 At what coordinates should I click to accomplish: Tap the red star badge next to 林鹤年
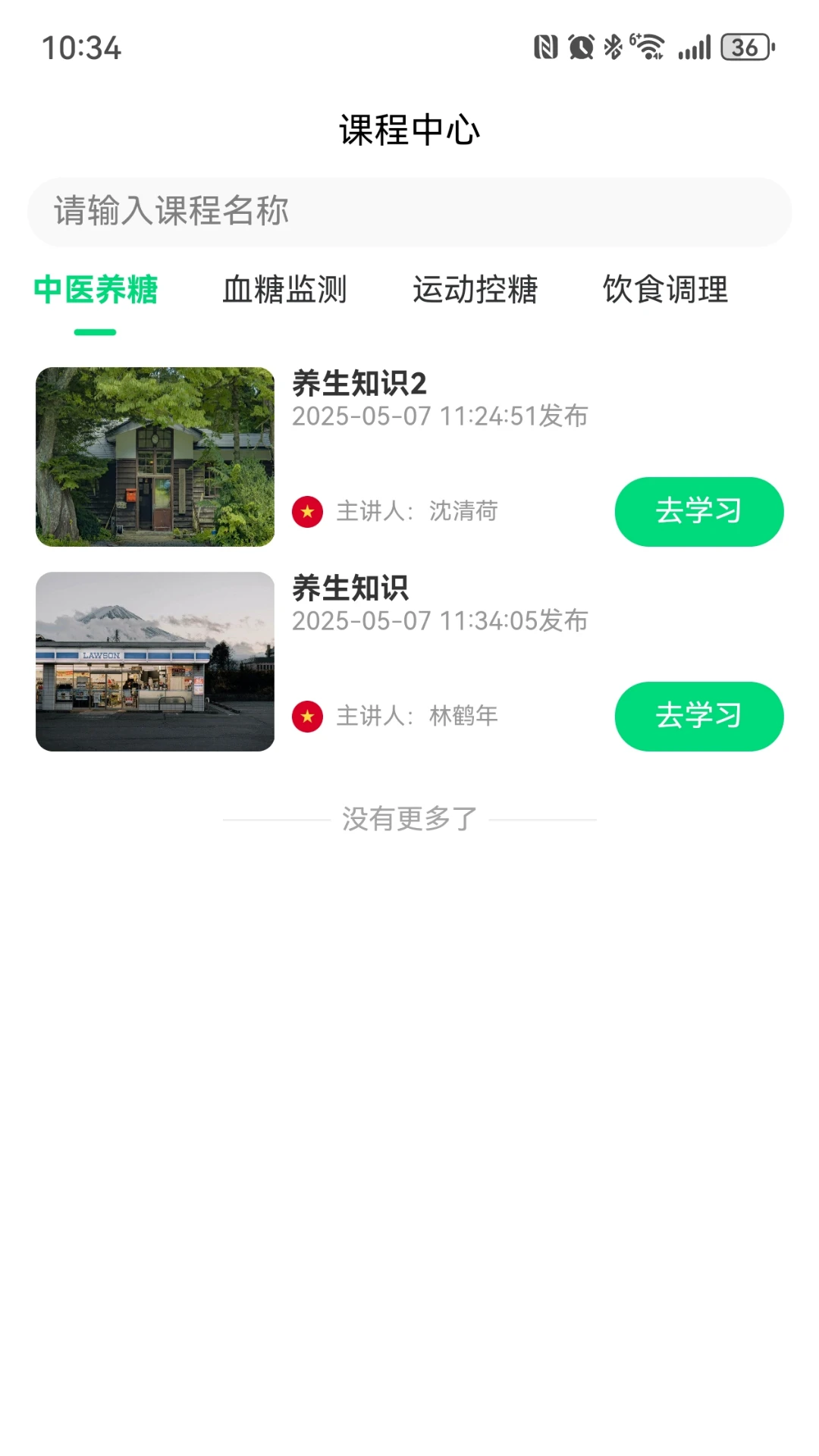[x=306, y=716]
